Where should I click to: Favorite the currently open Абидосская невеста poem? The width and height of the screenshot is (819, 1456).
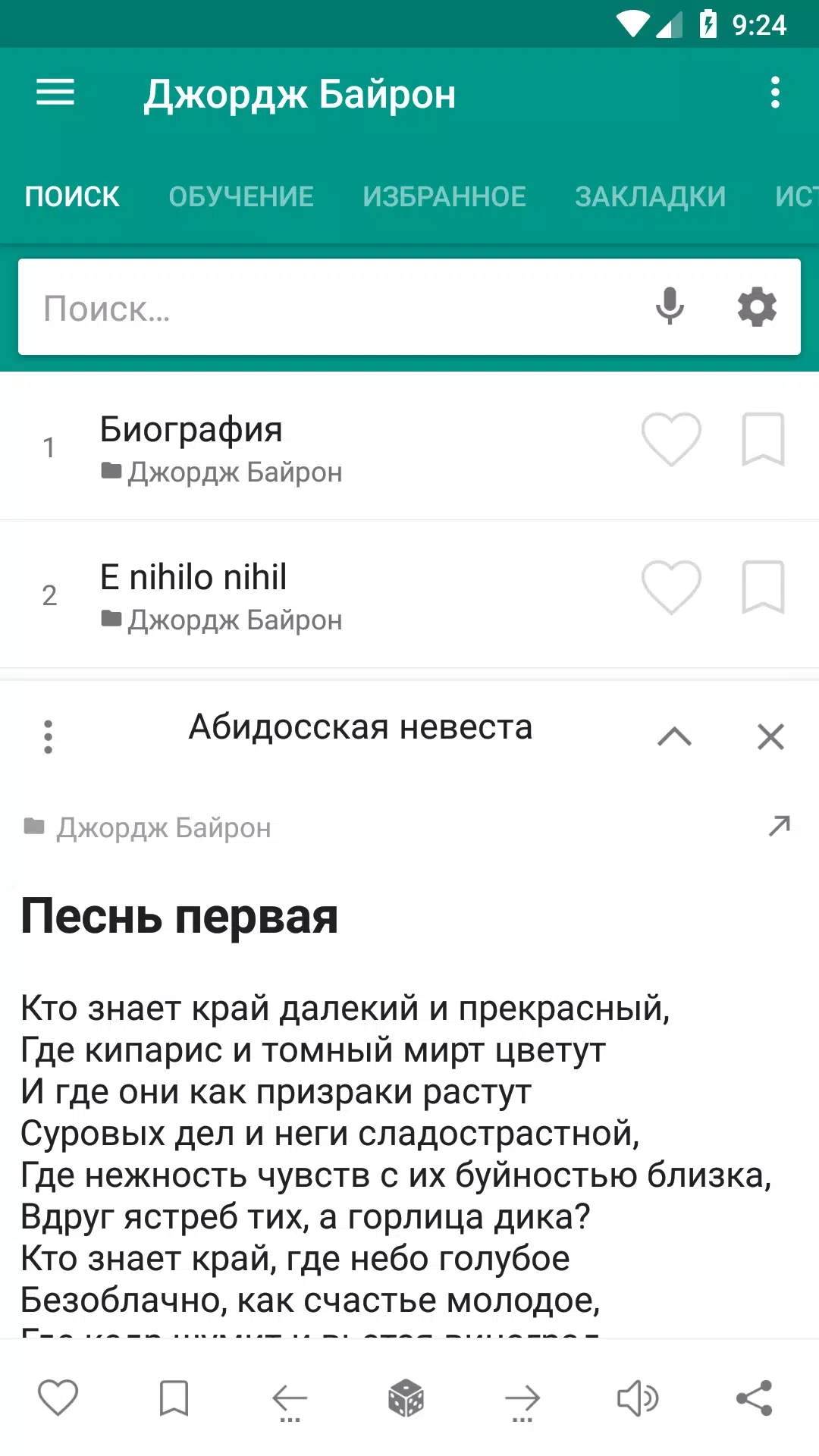click(58, 1399)
